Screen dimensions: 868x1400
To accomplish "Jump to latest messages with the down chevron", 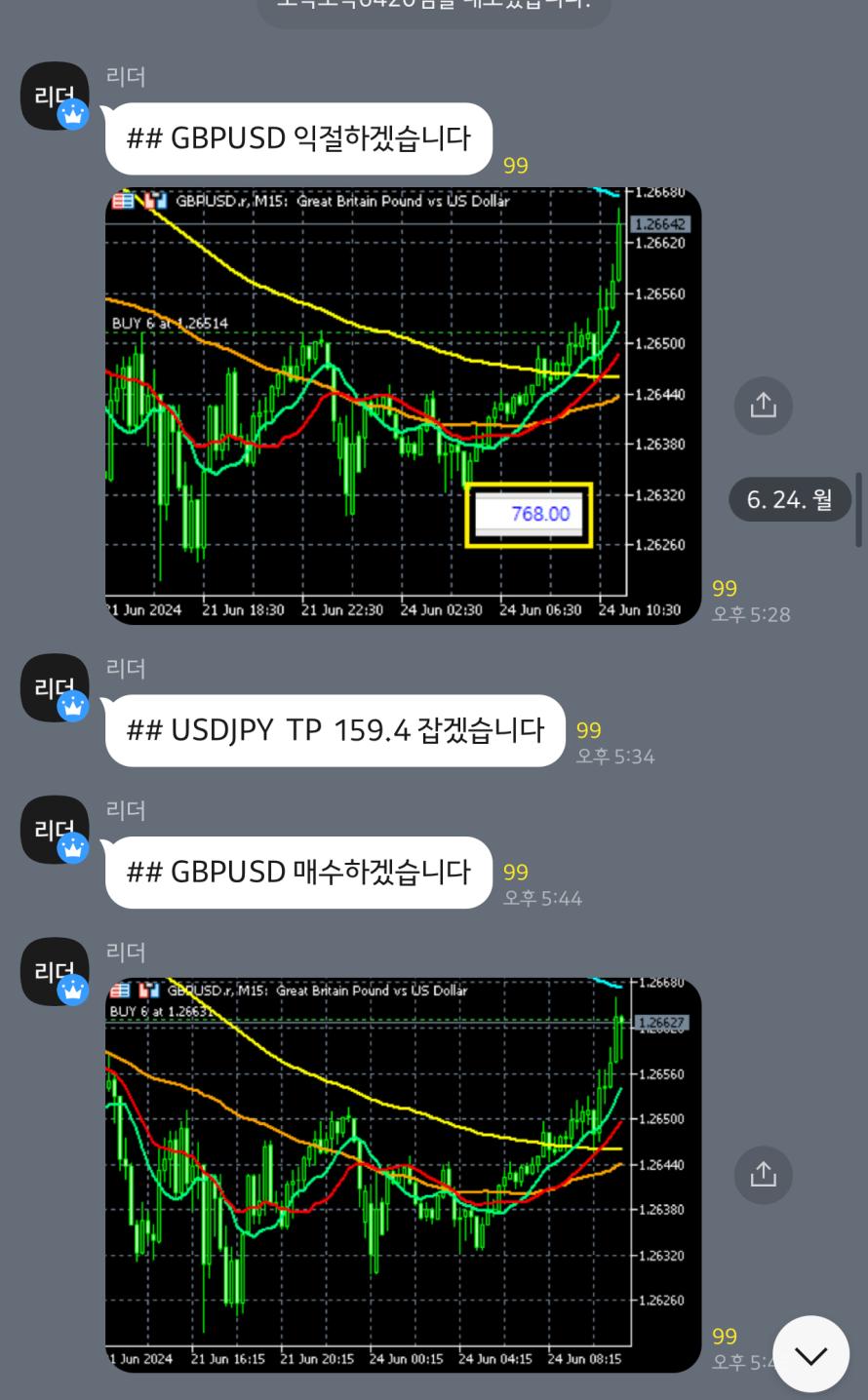I will (809, 1354).
